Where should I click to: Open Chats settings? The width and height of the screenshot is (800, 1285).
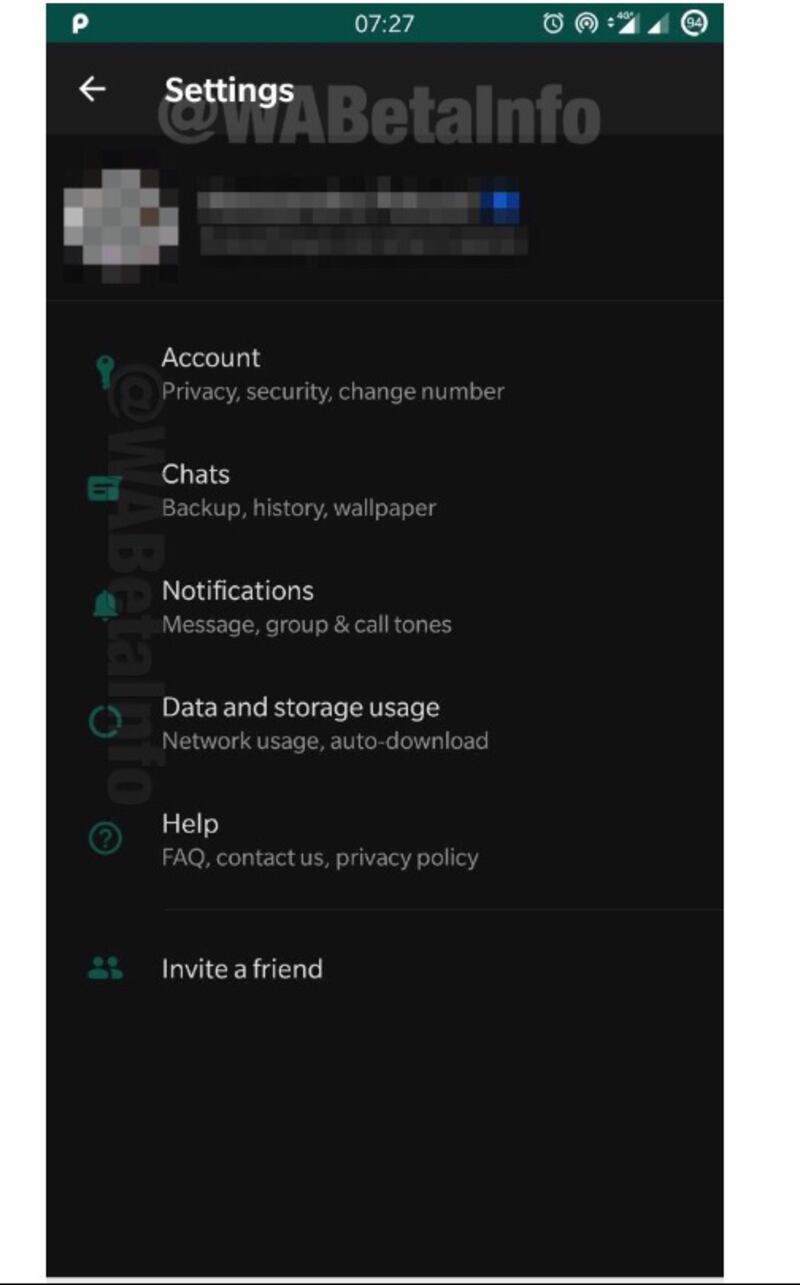pos(385,490)
